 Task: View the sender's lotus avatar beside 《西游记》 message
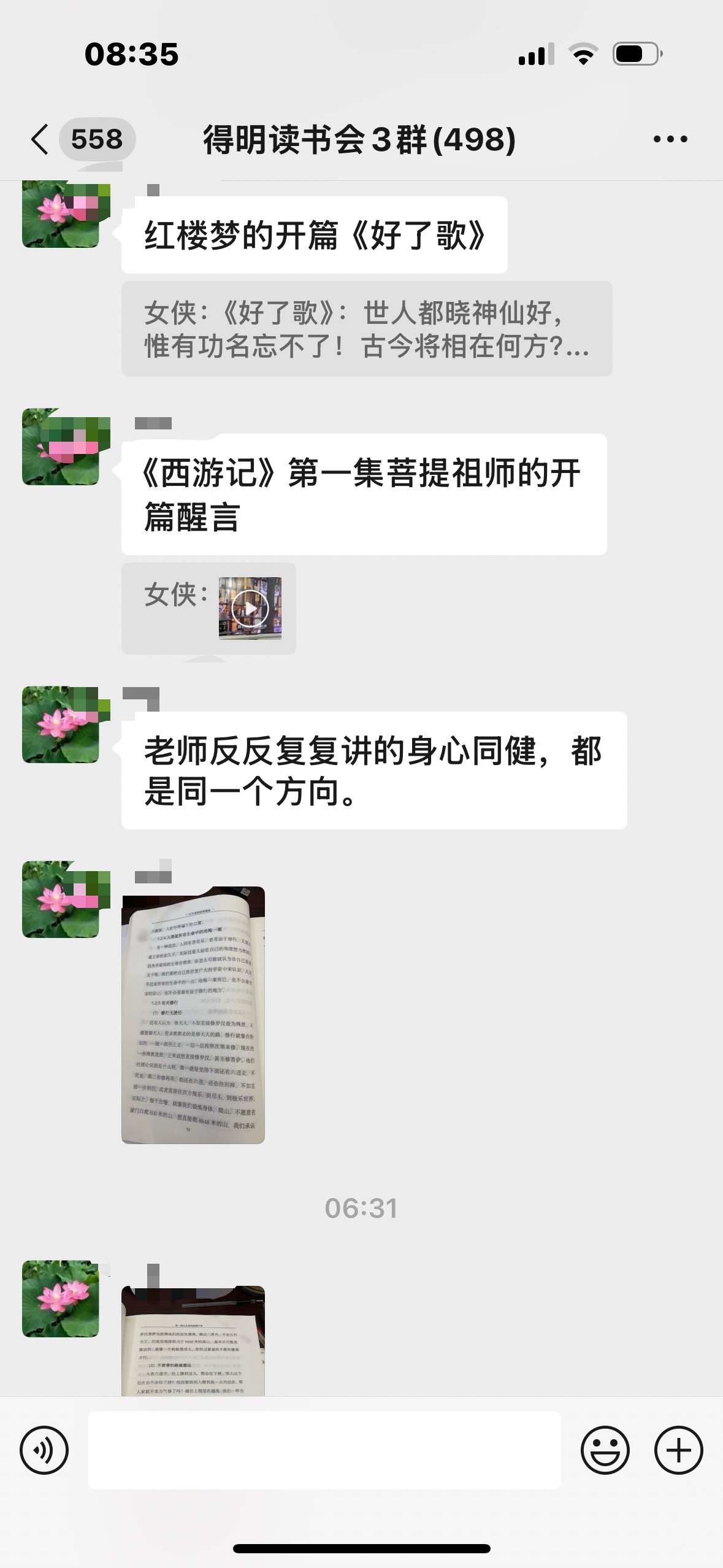click(x=61, y=447)
